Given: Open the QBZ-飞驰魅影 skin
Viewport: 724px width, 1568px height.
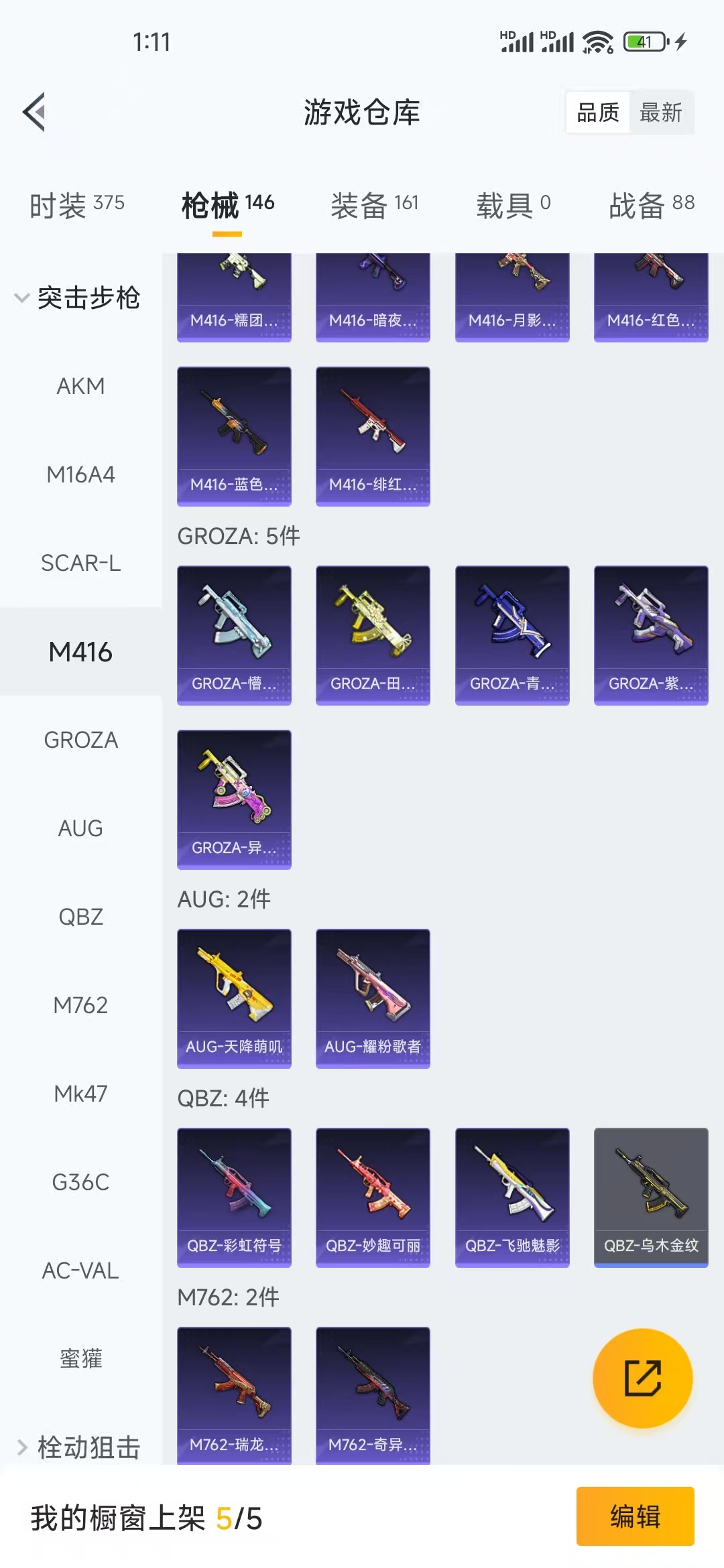Looking at the screenshot, I should [x=512, y=1197].
